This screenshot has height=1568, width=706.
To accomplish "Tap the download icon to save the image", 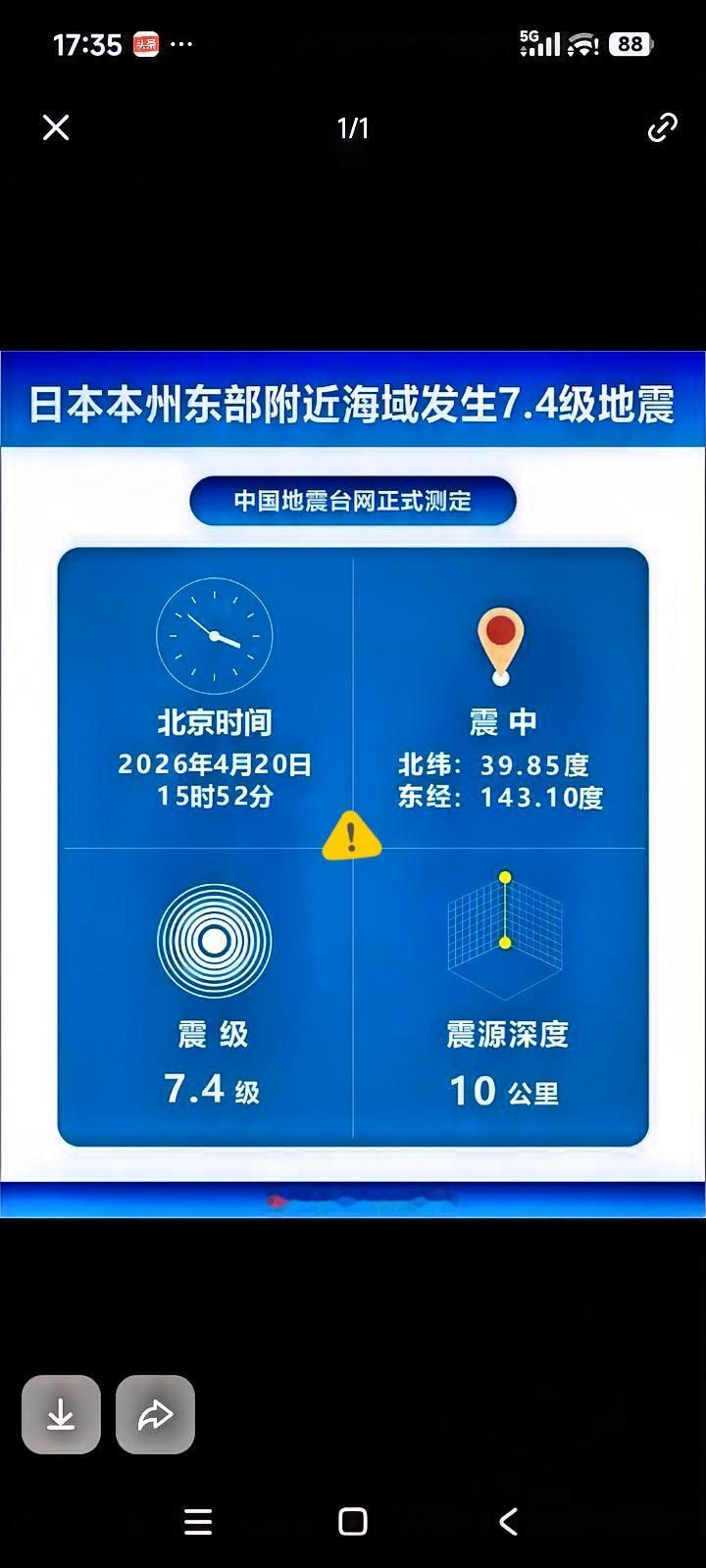I will click(x=61, y=1414).
